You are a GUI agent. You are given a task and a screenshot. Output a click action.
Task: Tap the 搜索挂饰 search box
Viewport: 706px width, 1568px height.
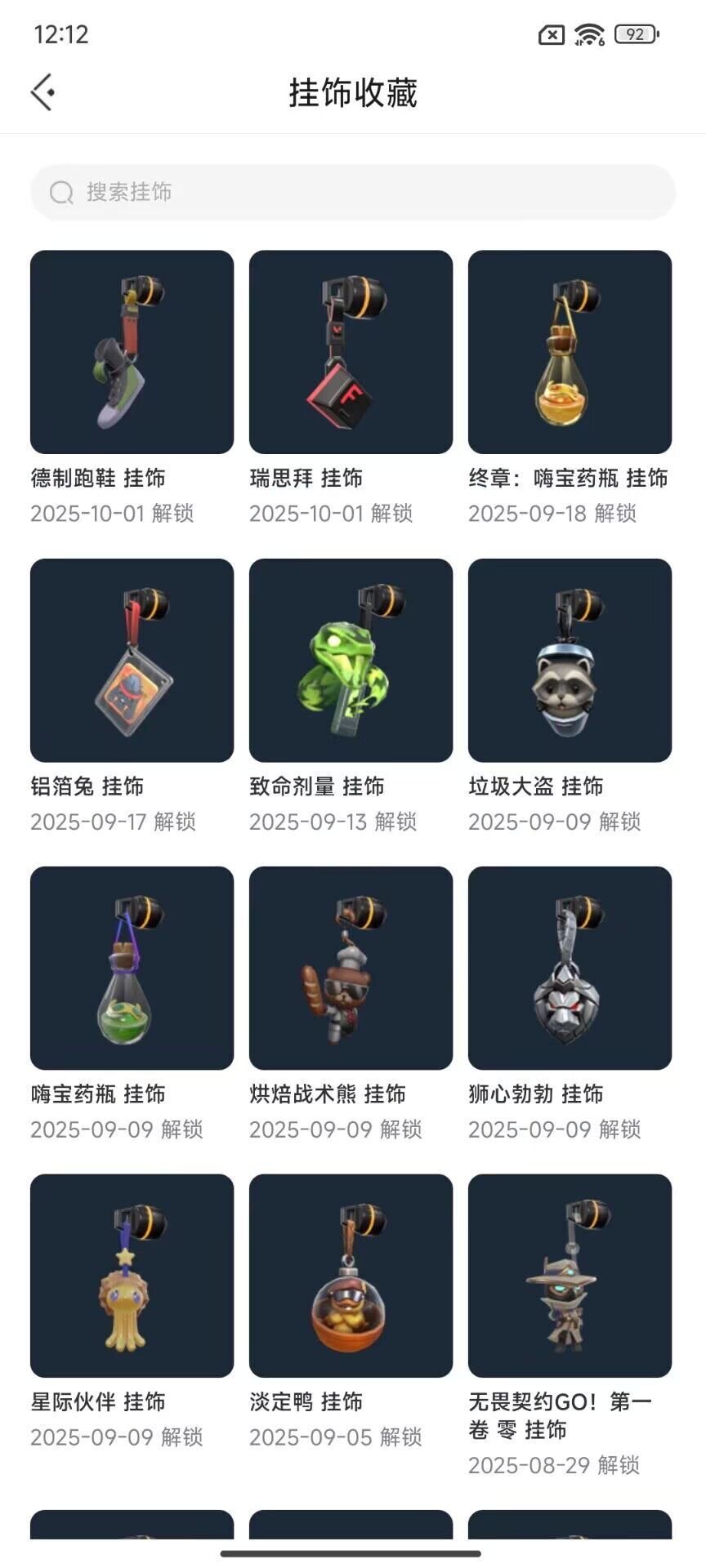[x=353, y=192]
